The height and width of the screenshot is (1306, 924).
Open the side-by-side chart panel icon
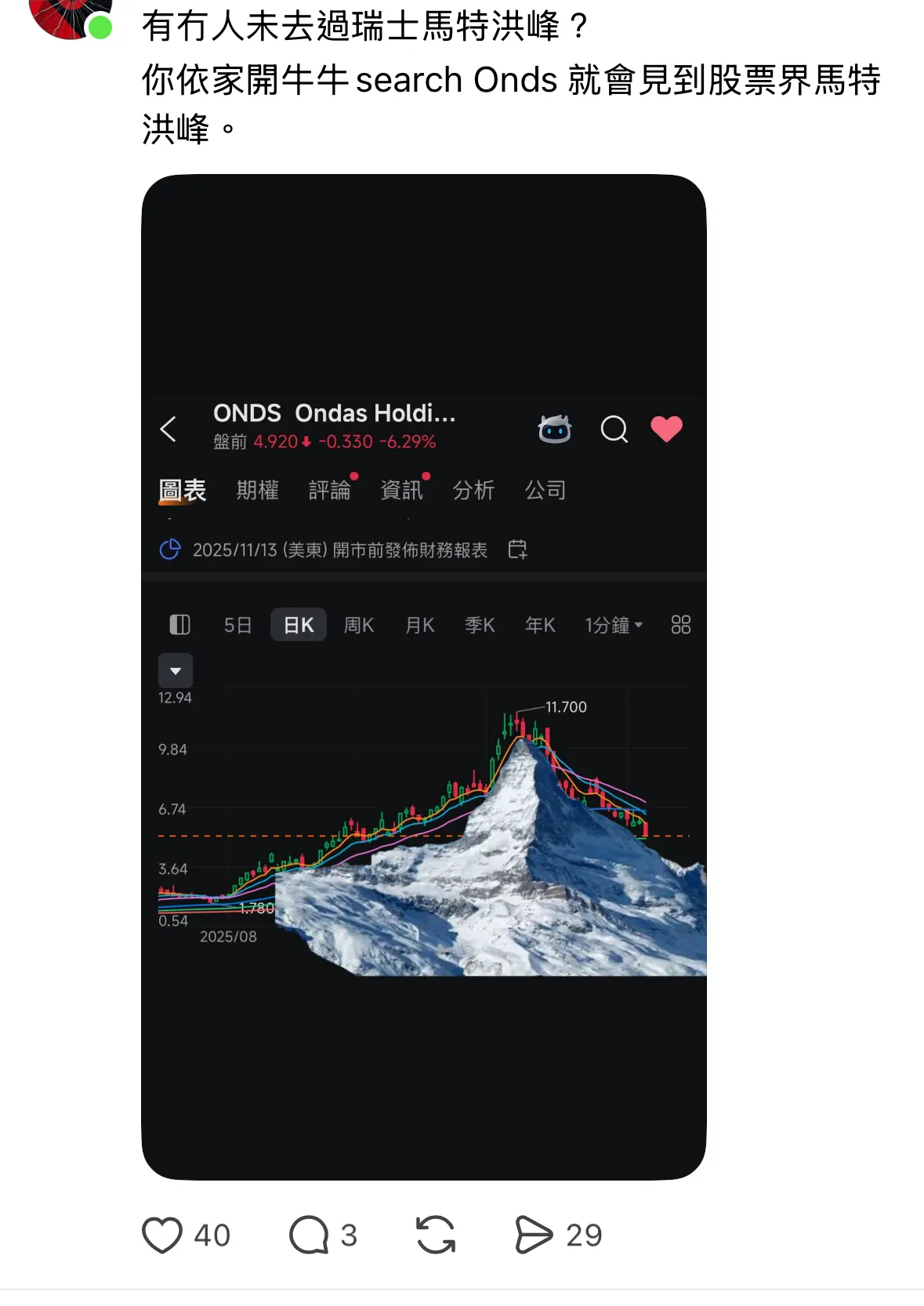coord(180,625)
